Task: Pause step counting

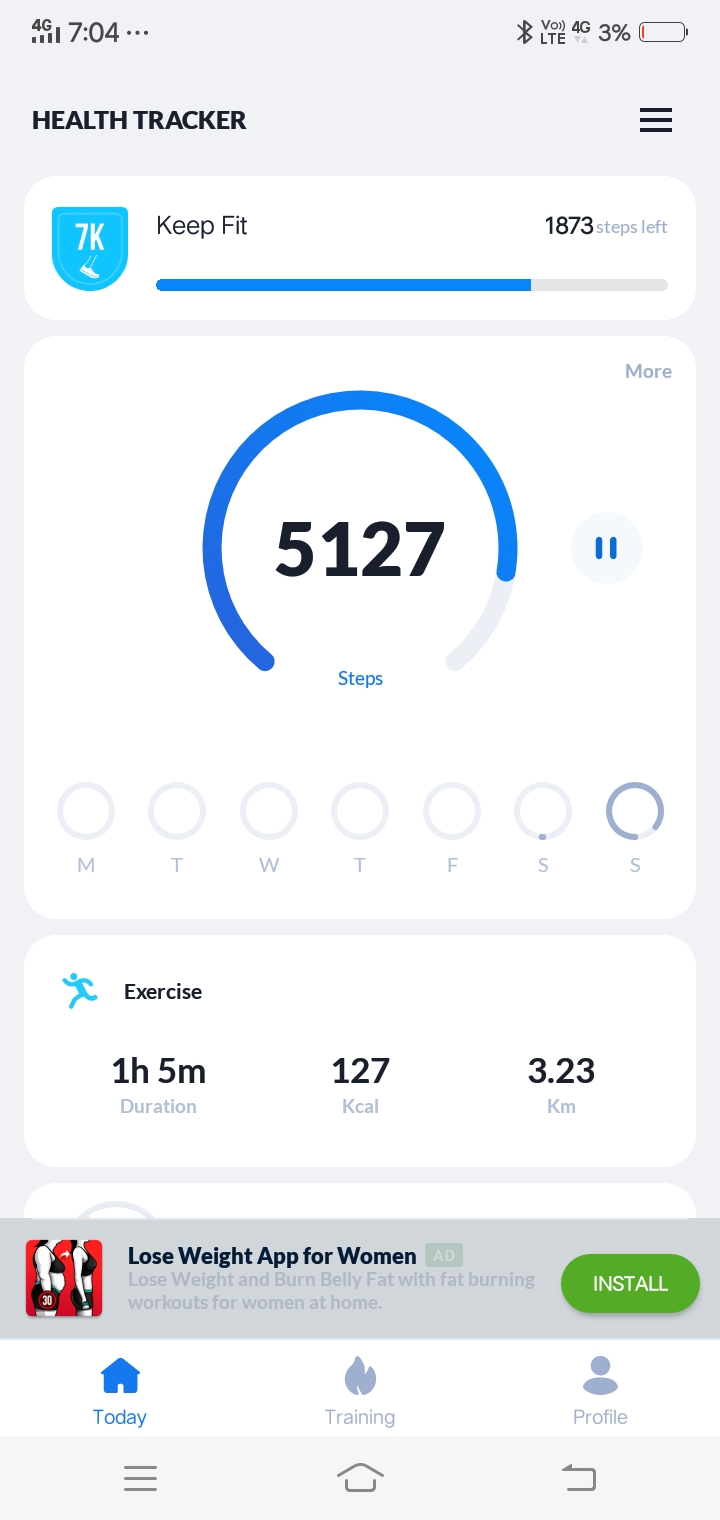Action: pyautogui.click(x=606, y=548)
